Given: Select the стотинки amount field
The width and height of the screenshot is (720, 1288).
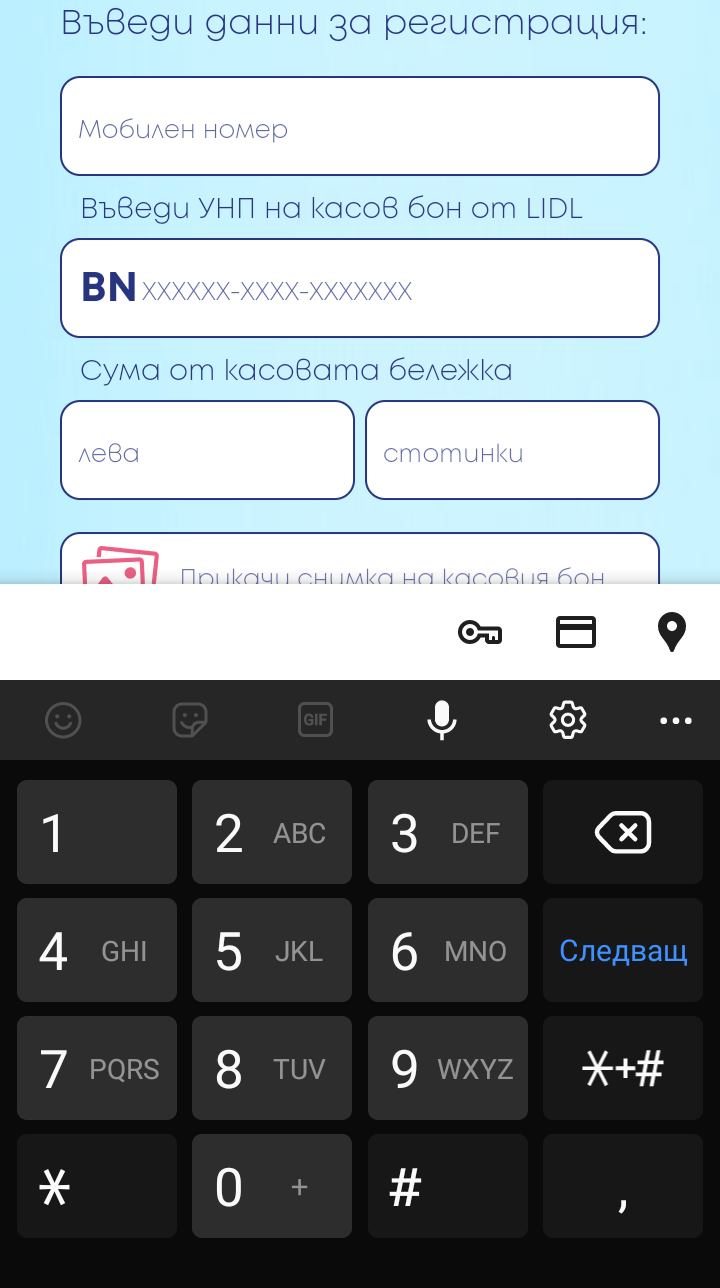Looking at the screenshot, I should (512, 450).
